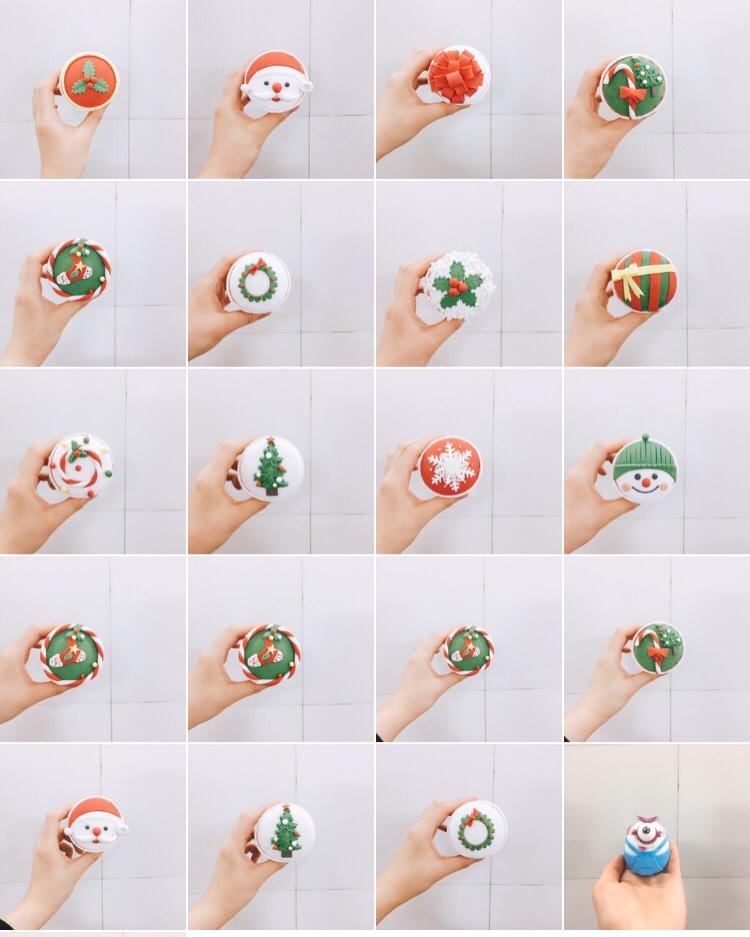View the white poinsettia cupcake photo
Screen dimensions: 750x937
click(x=468, y=275)
